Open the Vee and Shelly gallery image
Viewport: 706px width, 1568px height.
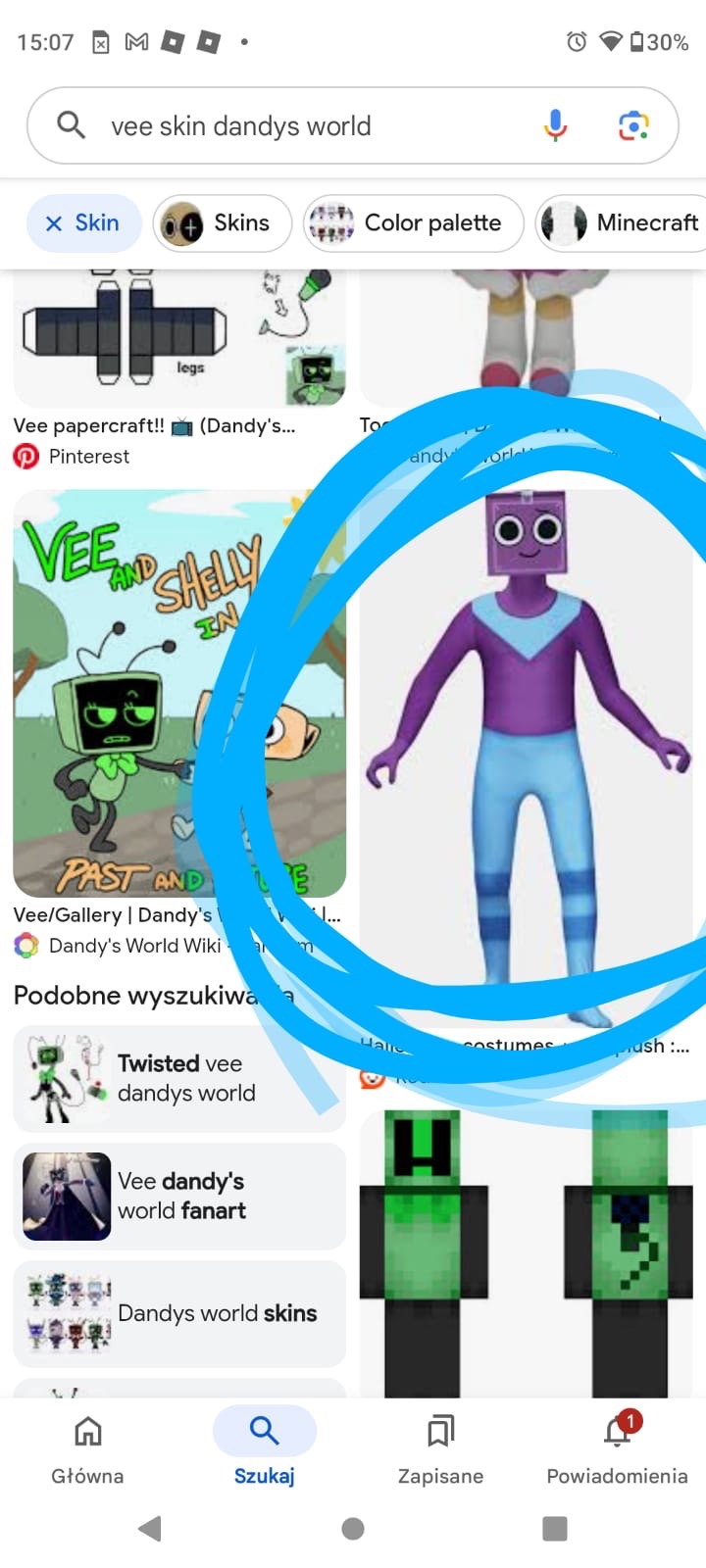178,693
